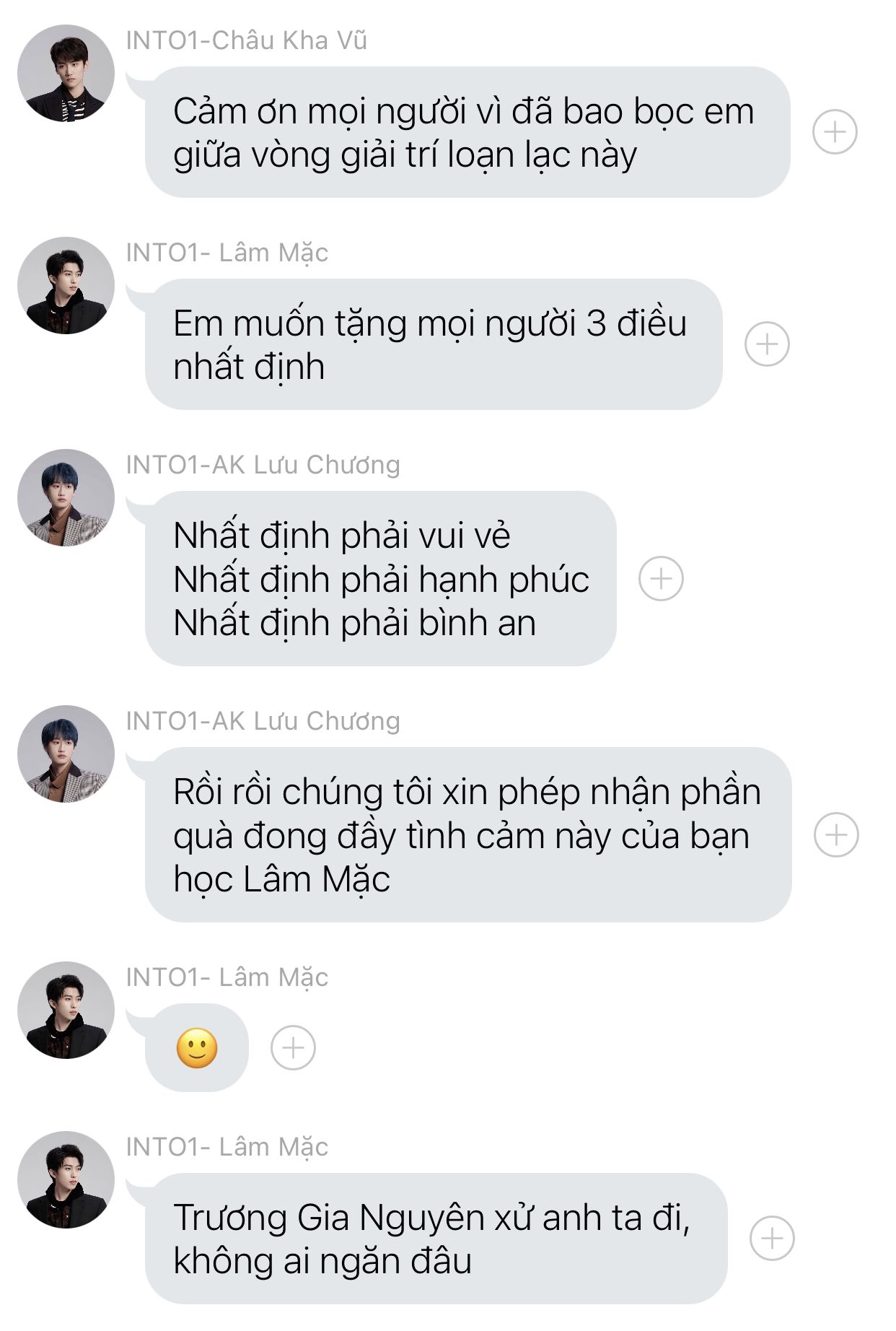Open Lâm Mặc's avatar on 'Em muốn tặng' message
This screenshot has width=896, height=1331.
(x=66, y=286)
